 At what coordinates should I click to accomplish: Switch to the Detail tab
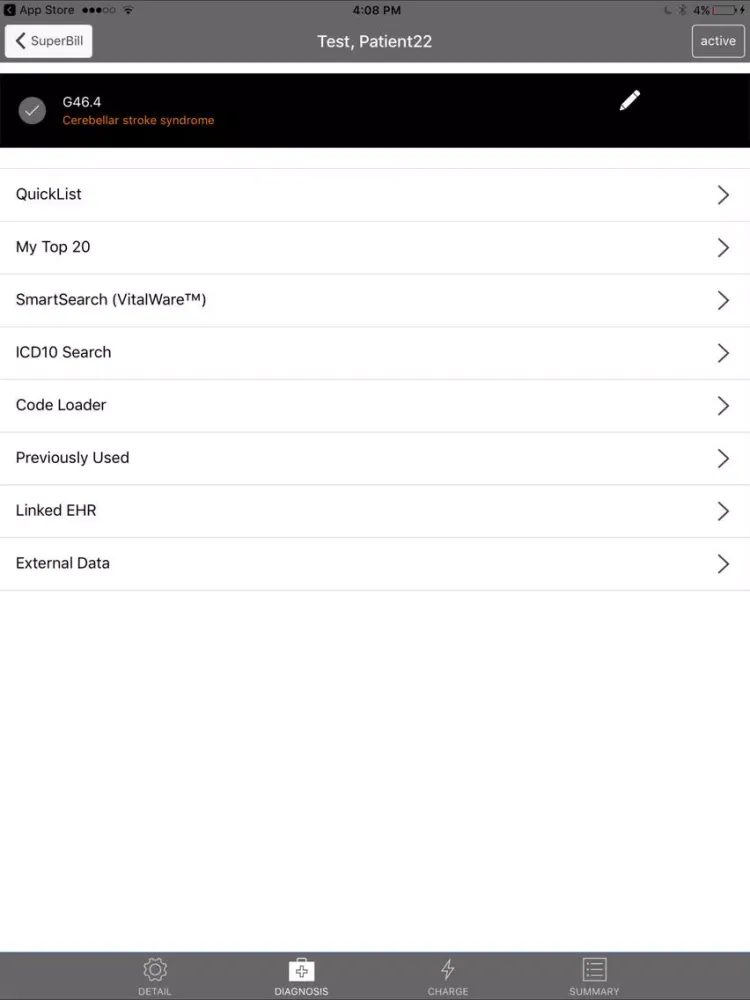pyautogui.click(x=155, y=976)
